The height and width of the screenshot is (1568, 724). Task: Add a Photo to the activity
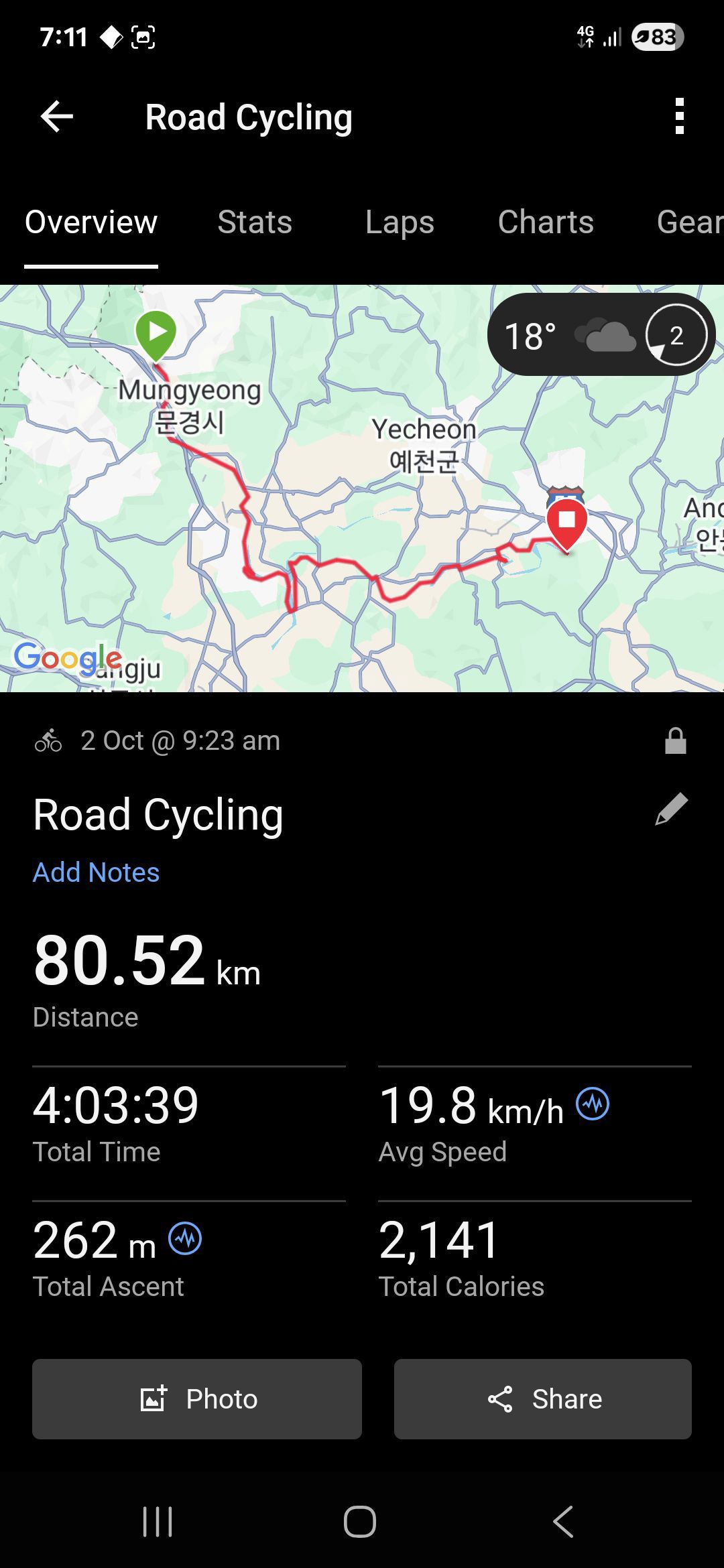click(x=197, y=1399)
